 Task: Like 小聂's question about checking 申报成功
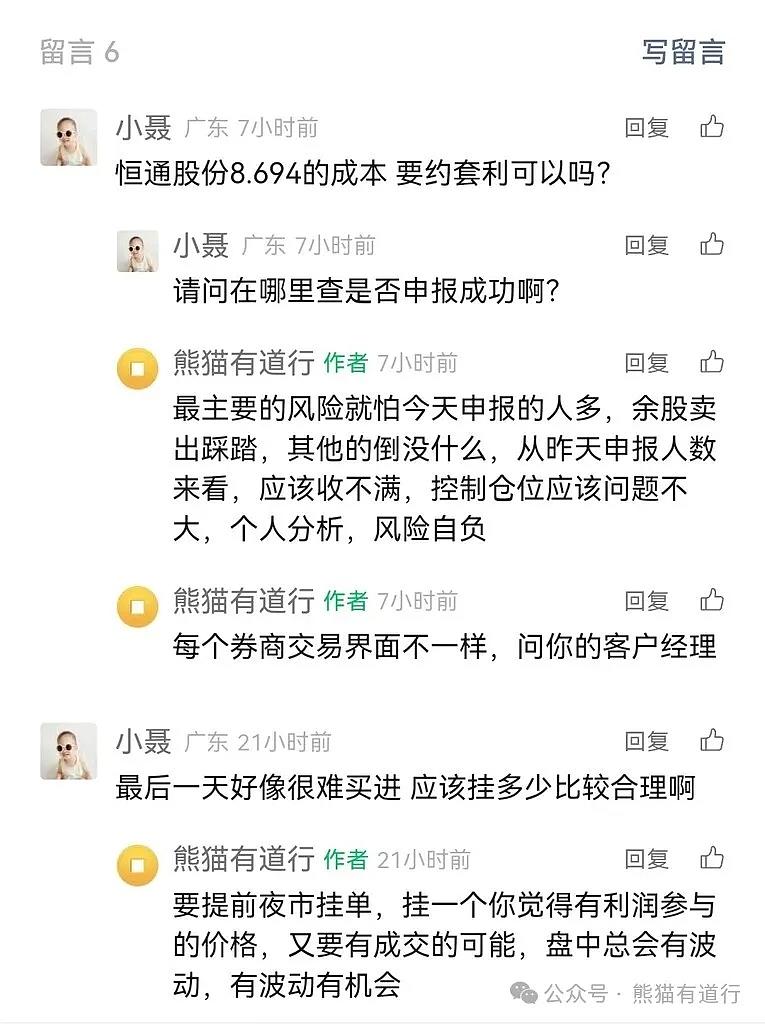click(712, 244)
